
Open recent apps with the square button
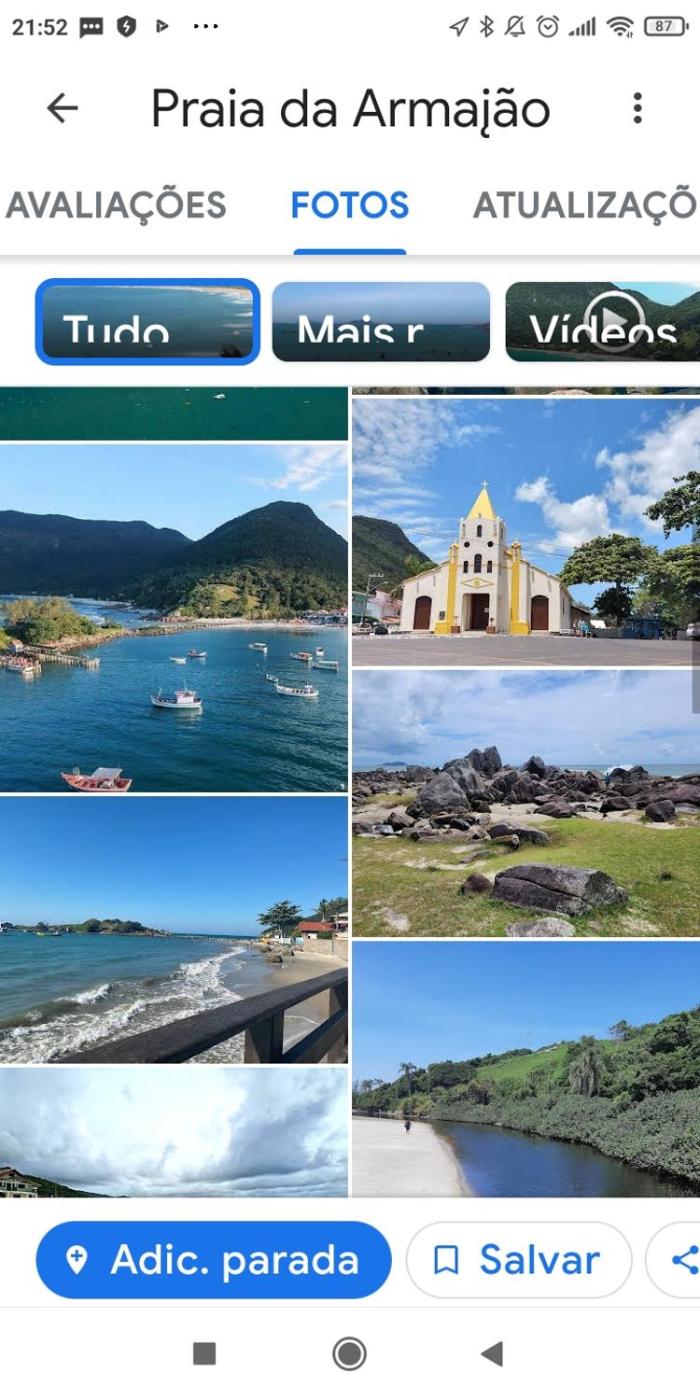tap(204, 1354)
